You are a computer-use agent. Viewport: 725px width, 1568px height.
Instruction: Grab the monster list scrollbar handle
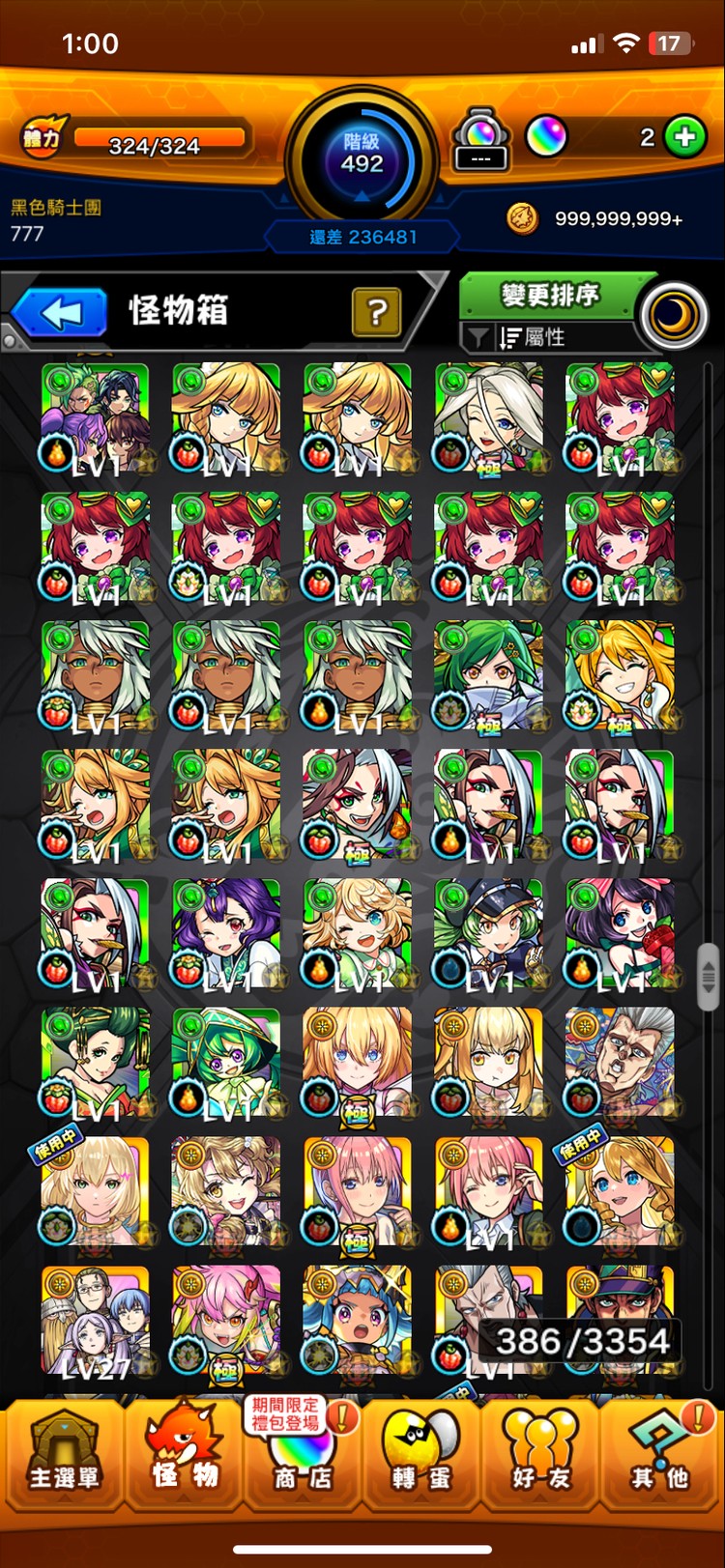708,974
